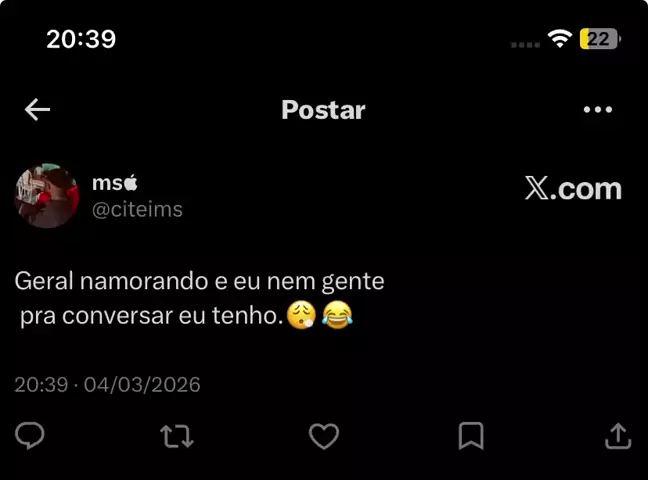The width and height of the screenshot is (648, 480).
Task: Open the profile picture of @citeims
Action: tap(46, 197)
